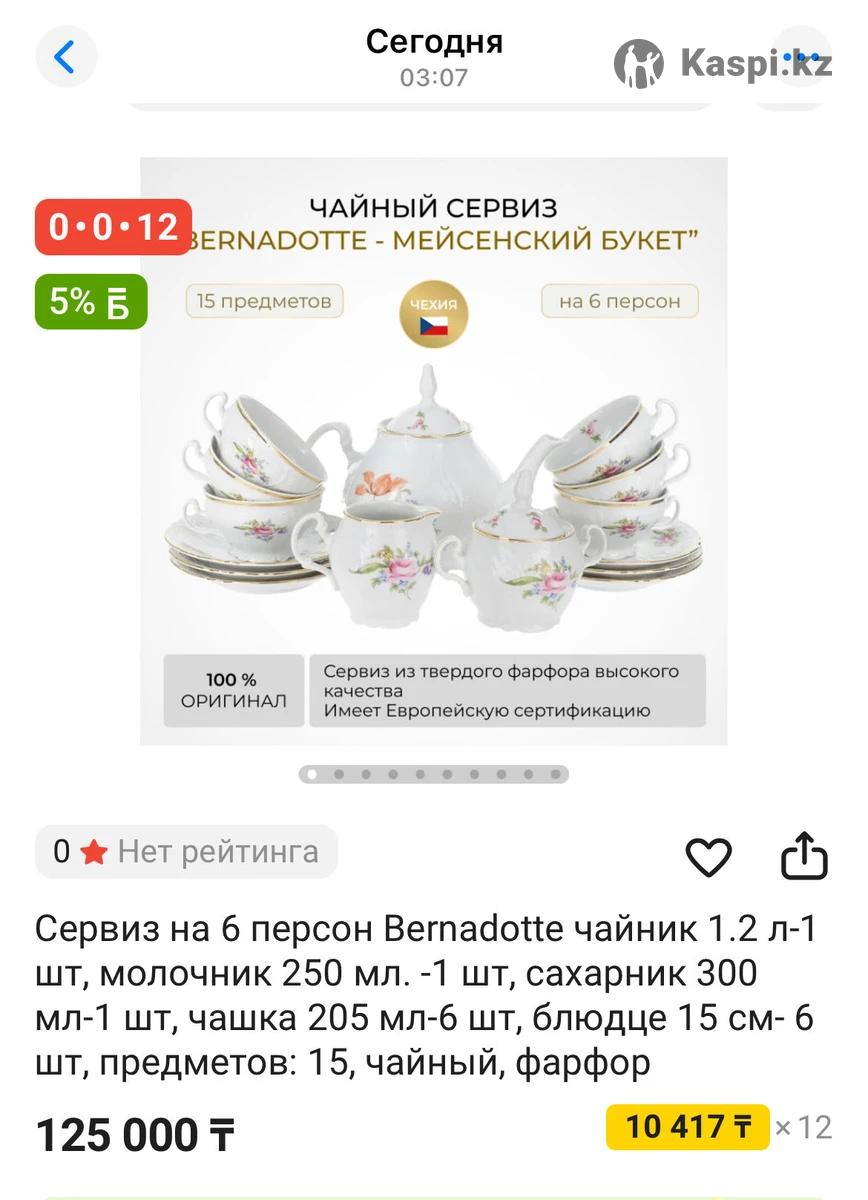Open the 'Нет рейтинга' rating chip

(187, 852)
